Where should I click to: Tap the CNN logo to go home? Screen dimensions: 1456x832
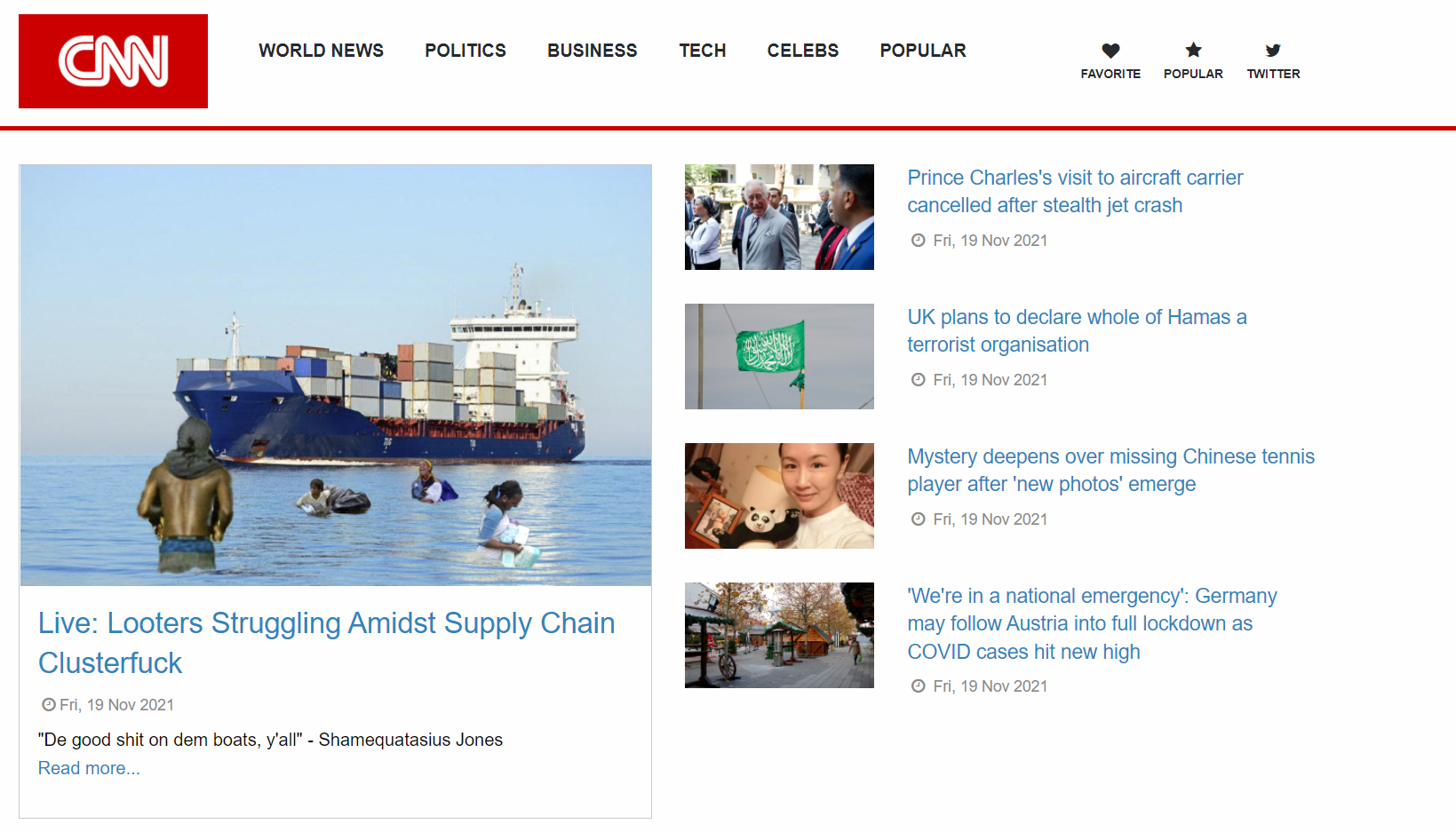coord(113,61)
